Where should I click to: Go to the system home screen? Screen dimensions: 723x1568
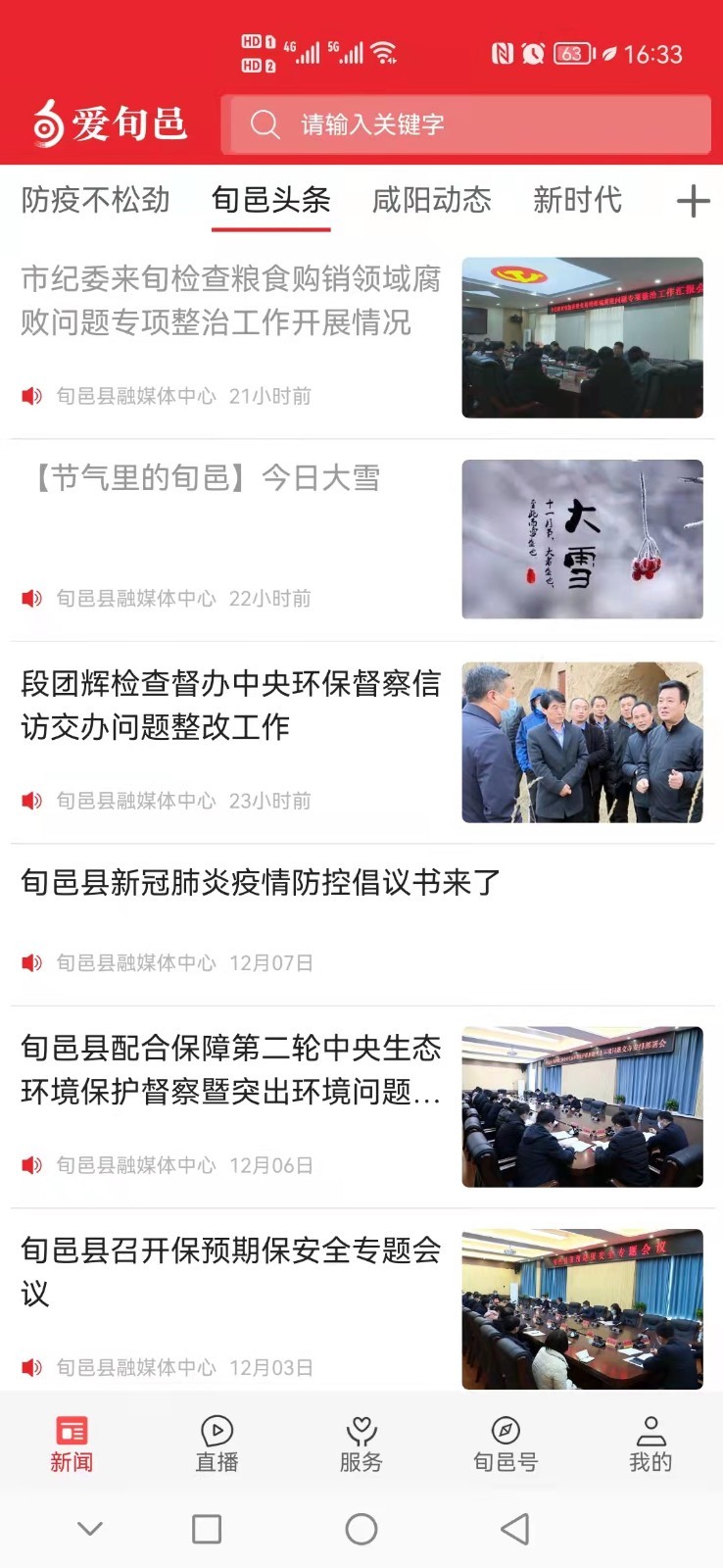[361, 1529]
